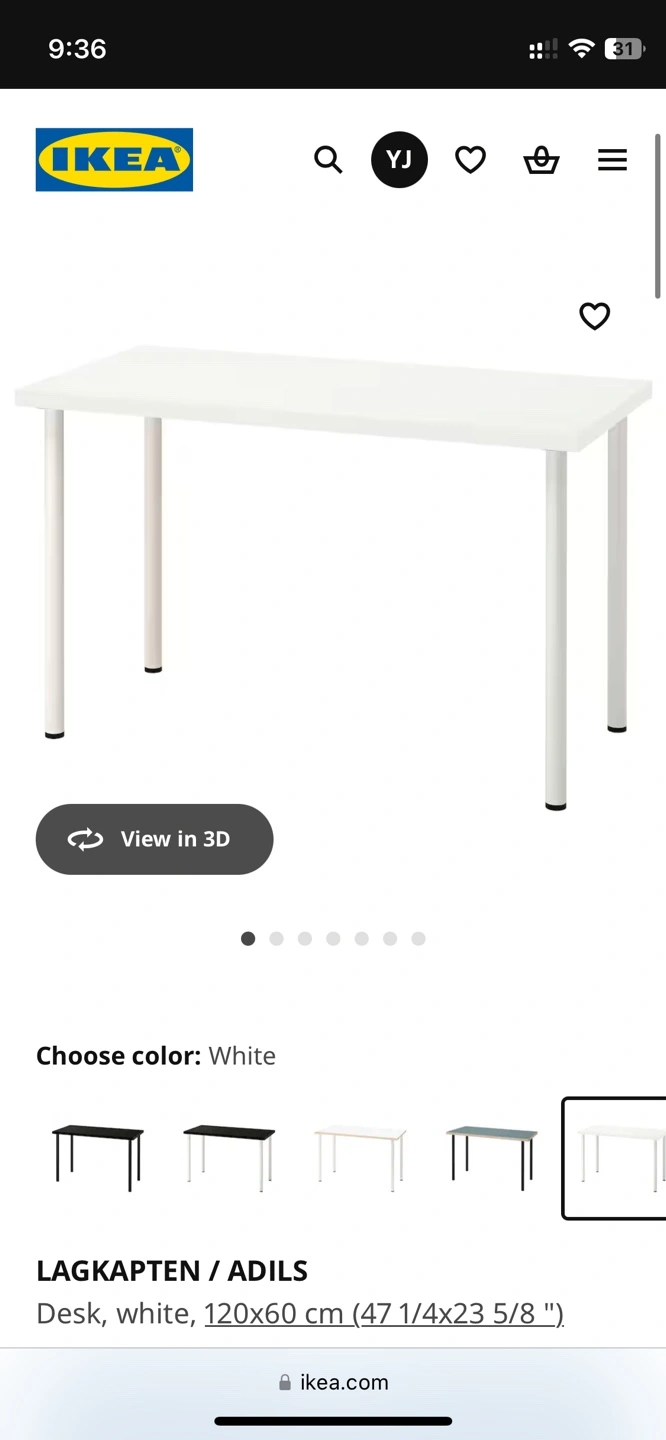Screen dimensions: 666x1440
Task: Open the YJ profile account
Action: (399, 160)
